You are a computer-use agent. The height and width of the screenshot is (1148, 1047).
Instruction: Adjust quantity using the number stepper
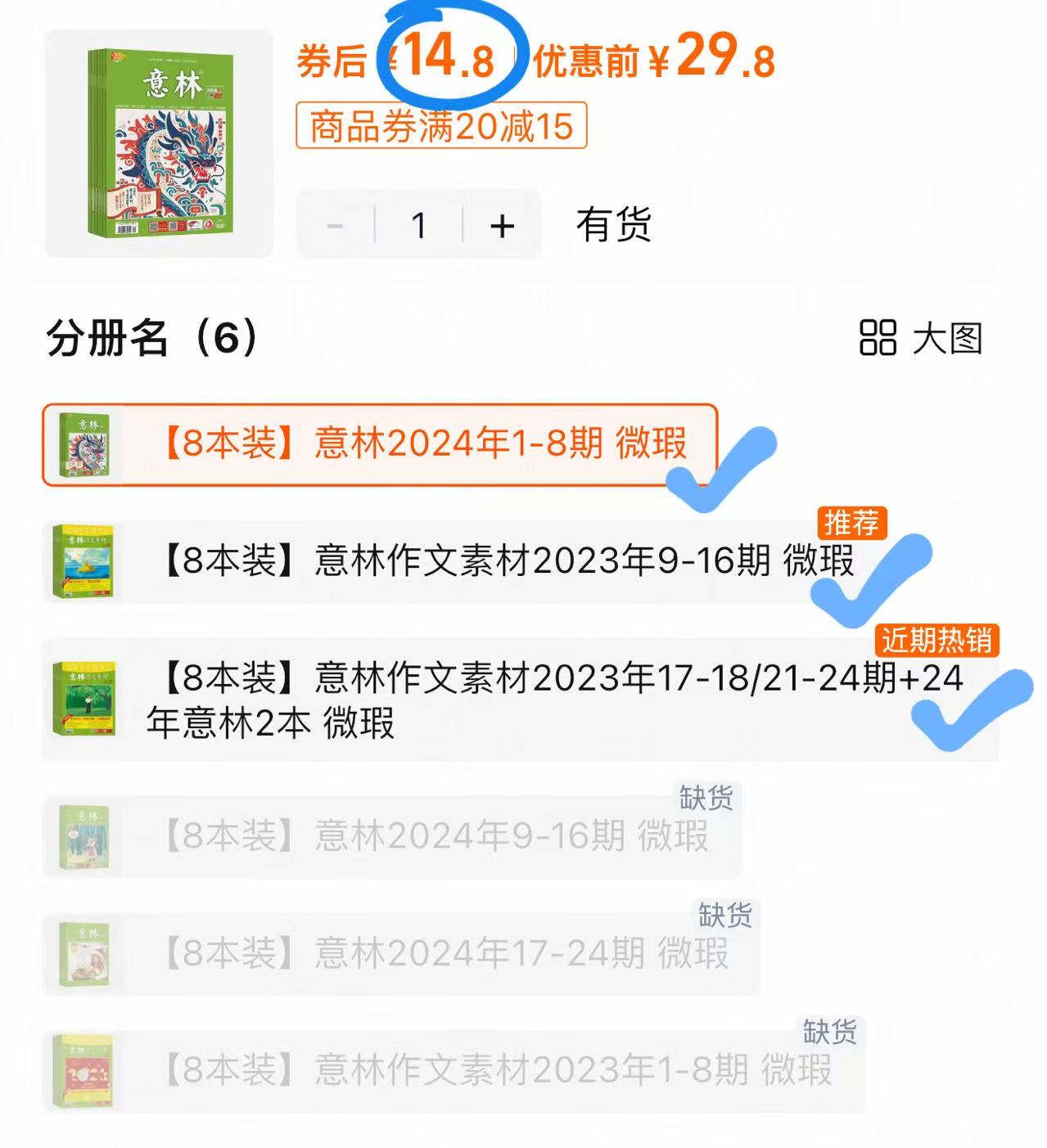[x=419, y=224]
